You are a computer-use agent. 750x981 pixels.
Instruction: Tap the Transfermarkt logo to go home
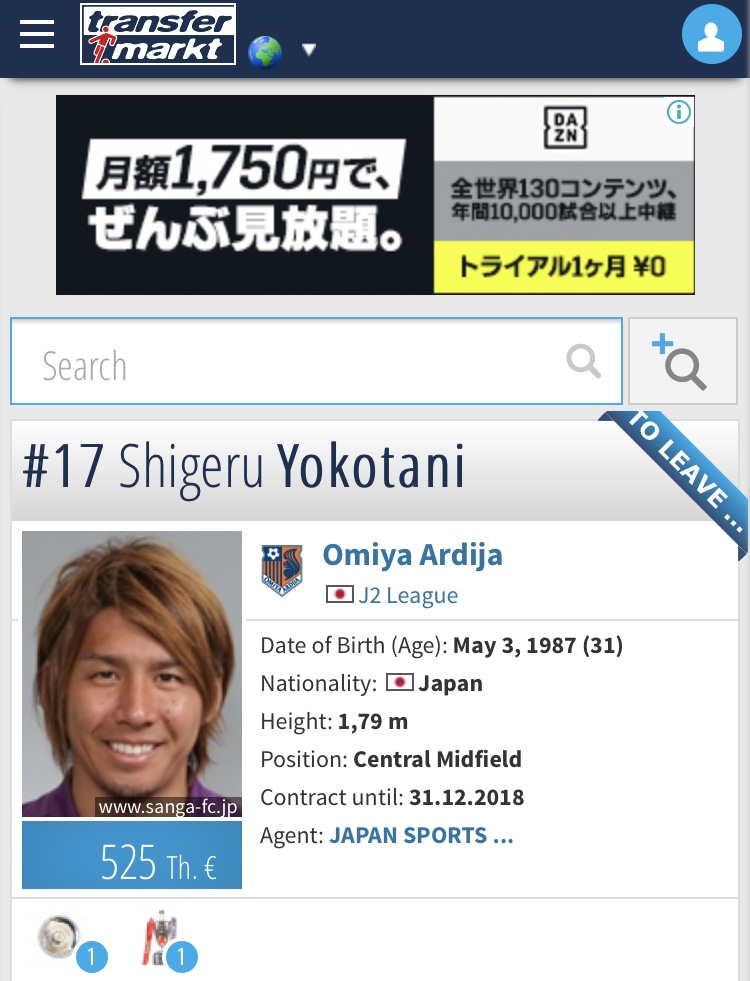tap(157, 35)
